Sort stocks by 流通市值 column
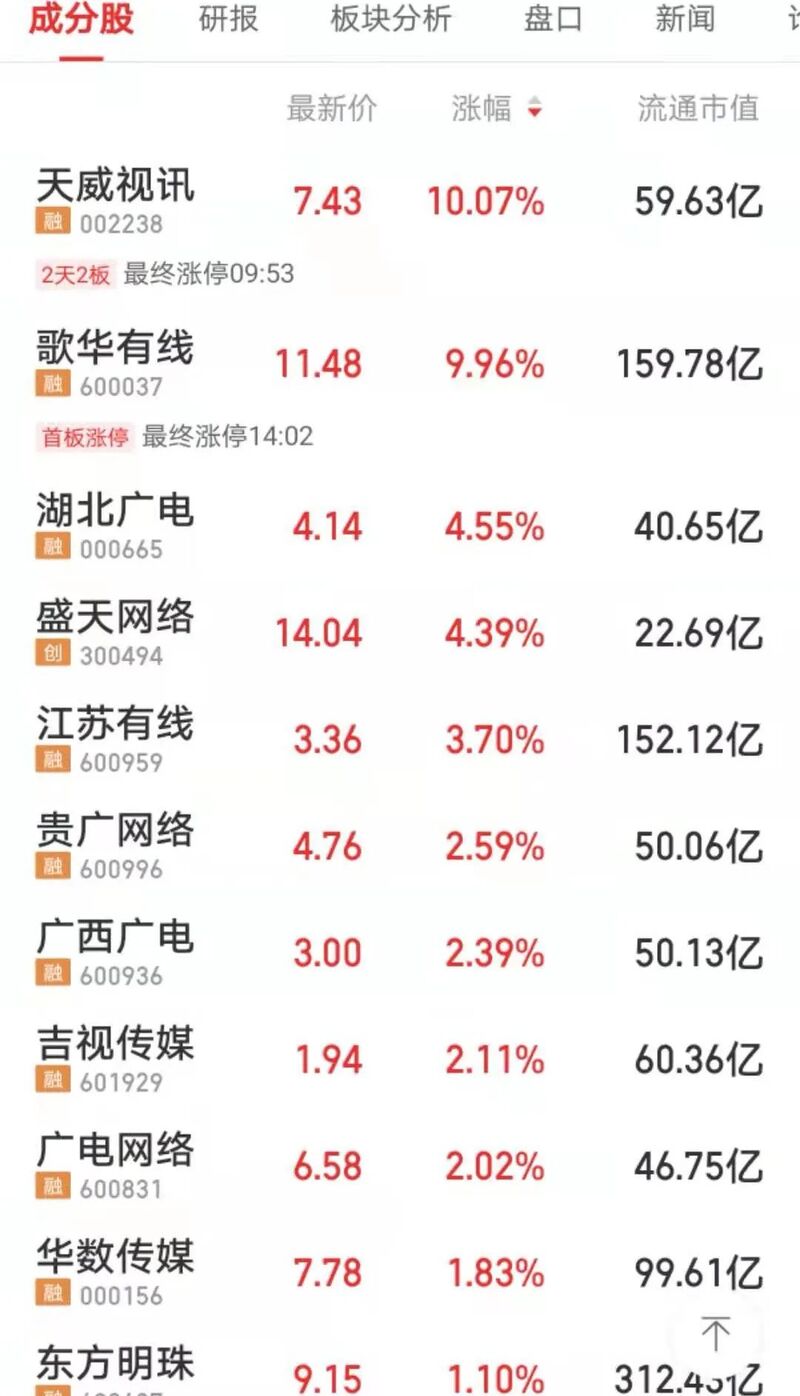800x1396 pixels. (x=698, y=109)
